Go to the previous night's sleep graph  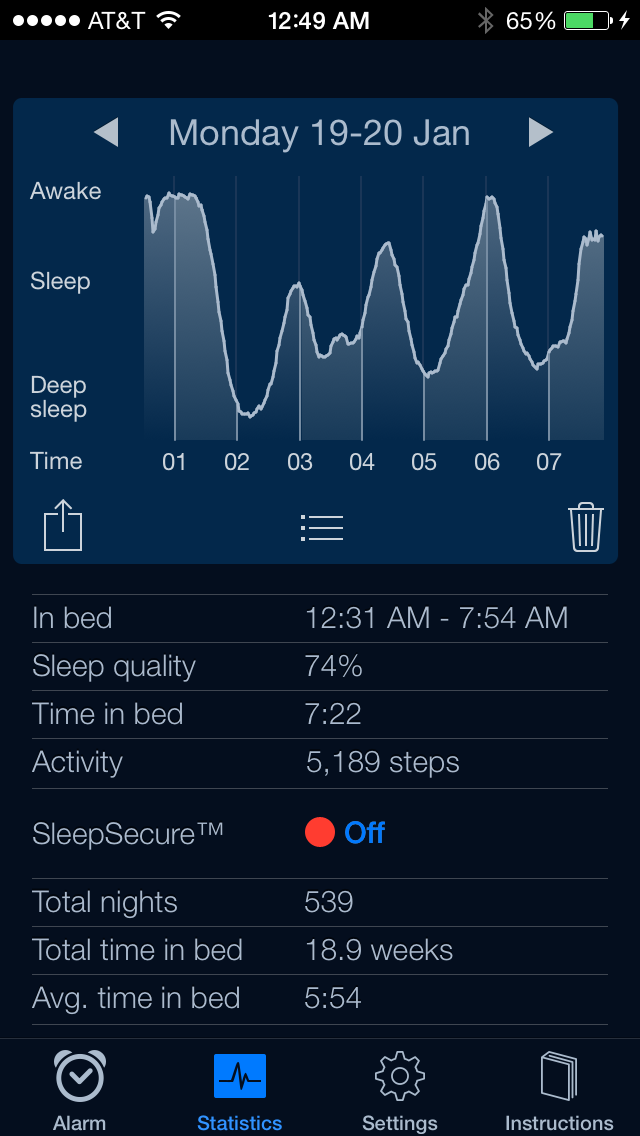click(x=107, y=133)
